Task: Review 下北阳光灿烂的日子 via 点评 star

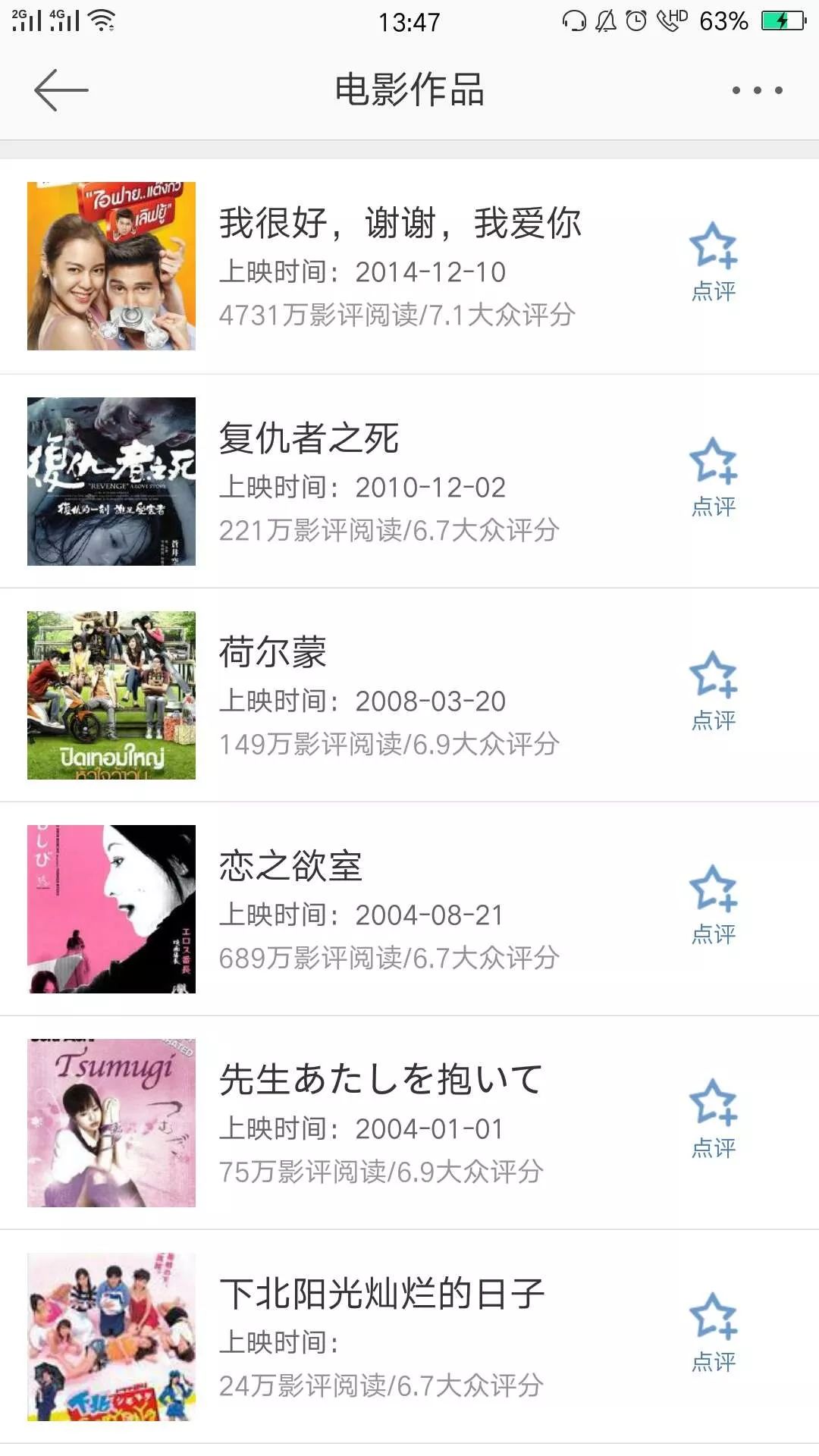Action: point(714,1332)
